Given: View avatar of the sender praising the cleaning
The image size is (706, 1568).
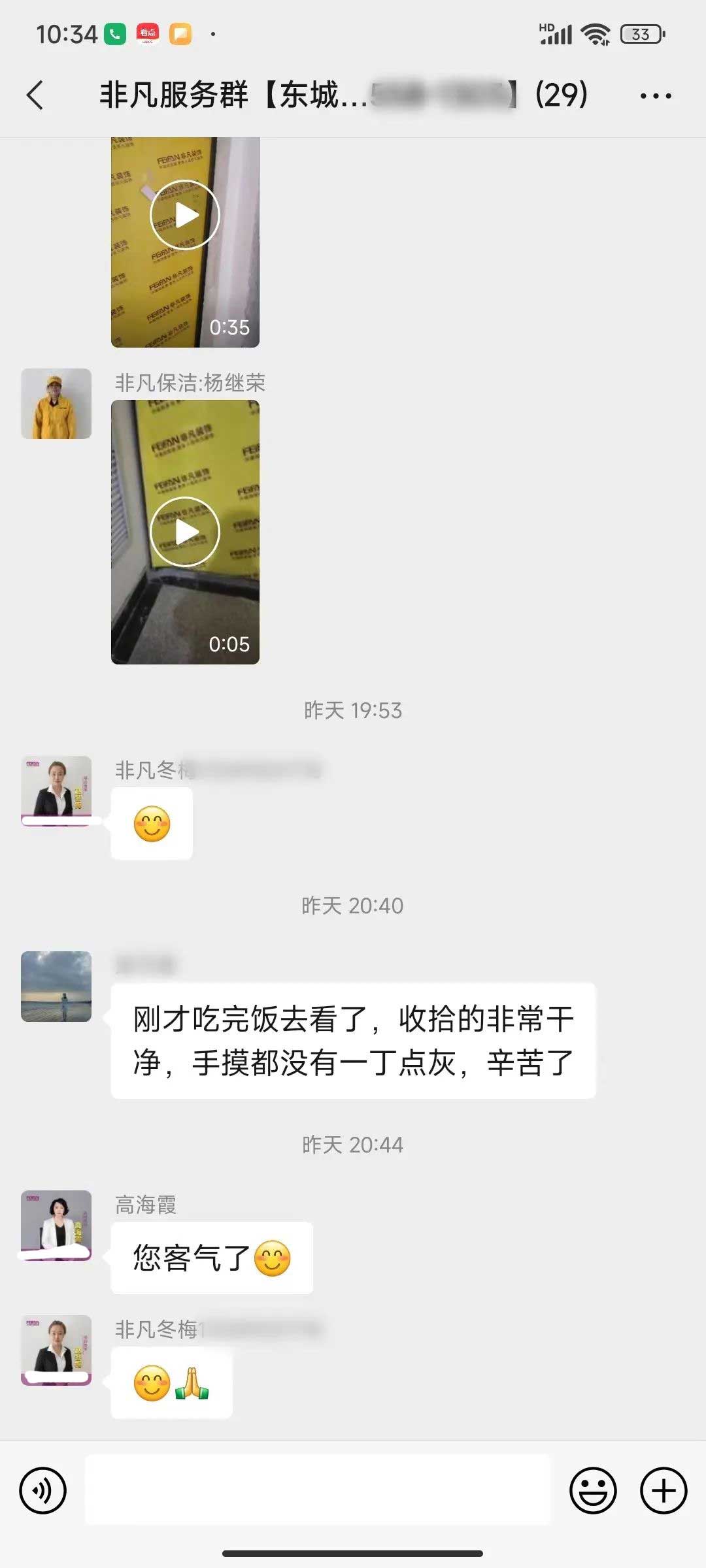Looking at the screenshot, I should (x=56, y=986).
